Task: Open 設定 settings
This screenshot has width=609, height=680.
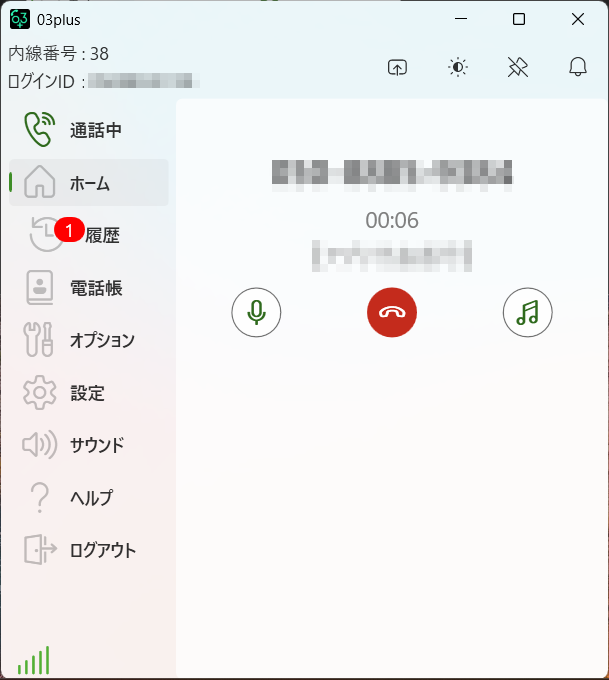Action: click(x=88, y=393)
